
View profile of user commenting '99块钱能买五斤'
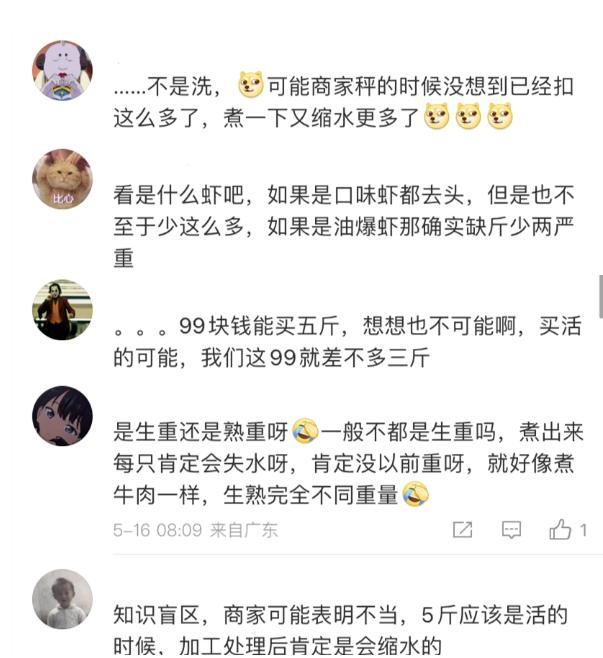(62, 309)
